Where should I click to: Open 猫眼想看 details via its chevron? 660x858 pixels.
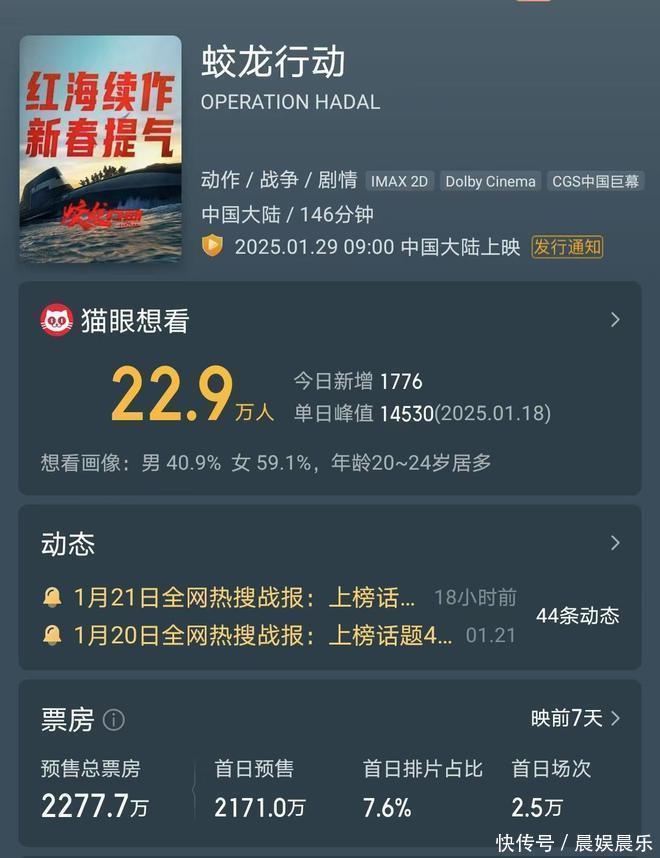click(x=614, y=320)
